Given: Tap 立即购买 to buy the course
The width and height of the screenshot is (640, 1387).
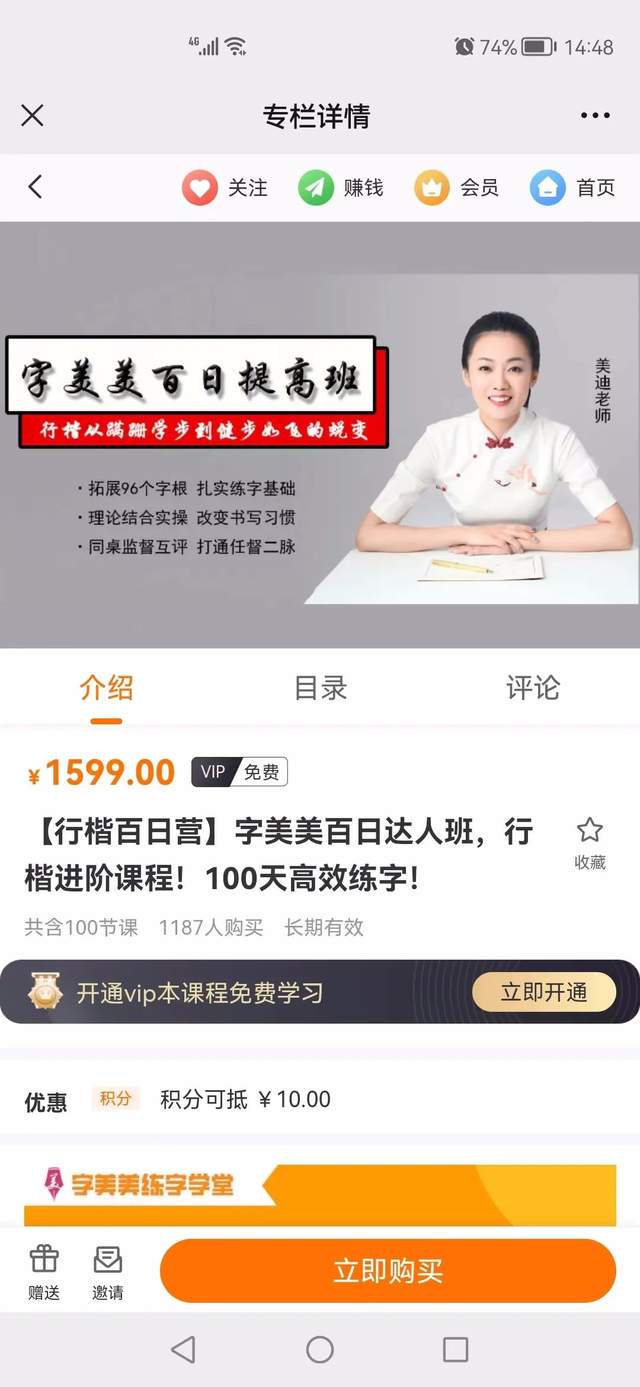Looking at the screenshot, I should 388,1271.
